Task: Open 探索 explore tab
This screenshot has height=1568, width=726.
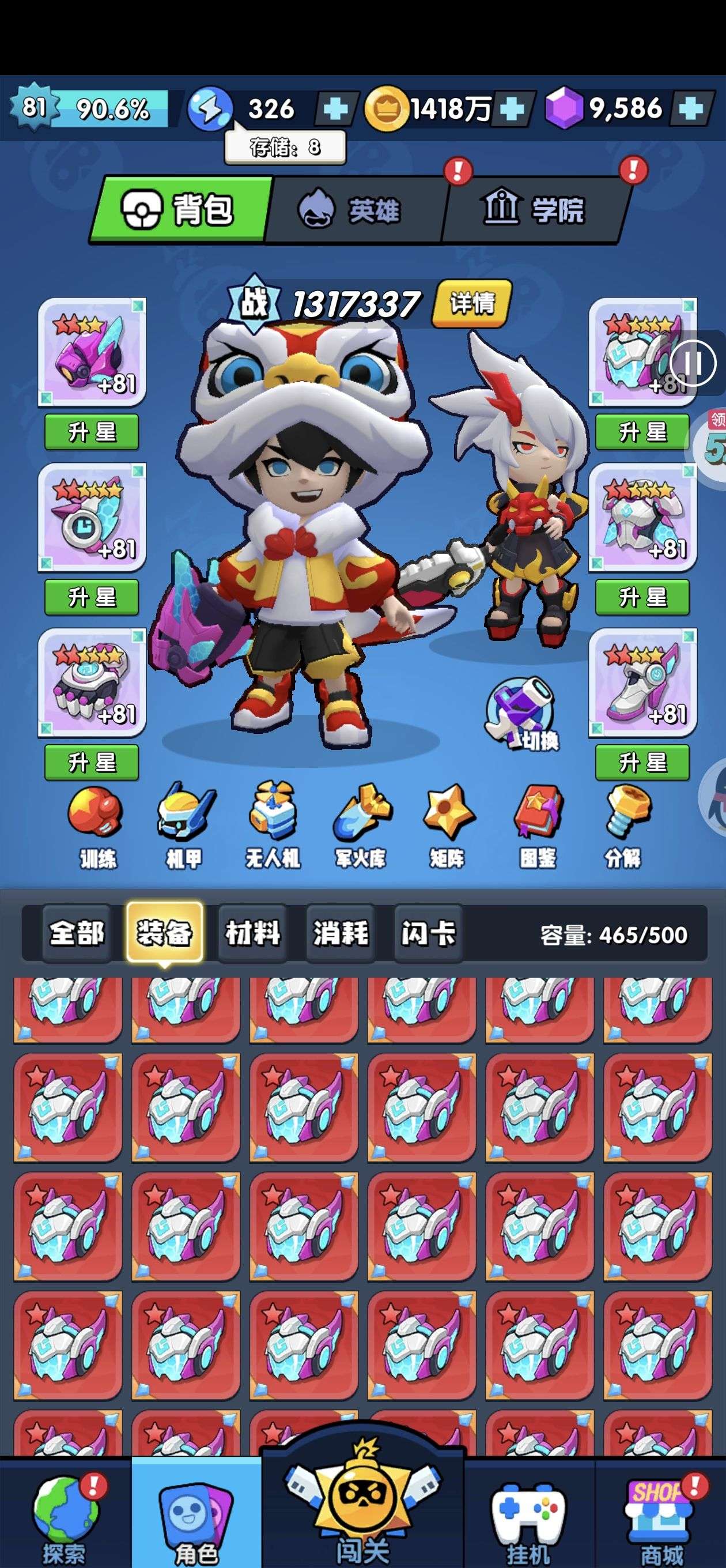Action: click(65, 1516)
